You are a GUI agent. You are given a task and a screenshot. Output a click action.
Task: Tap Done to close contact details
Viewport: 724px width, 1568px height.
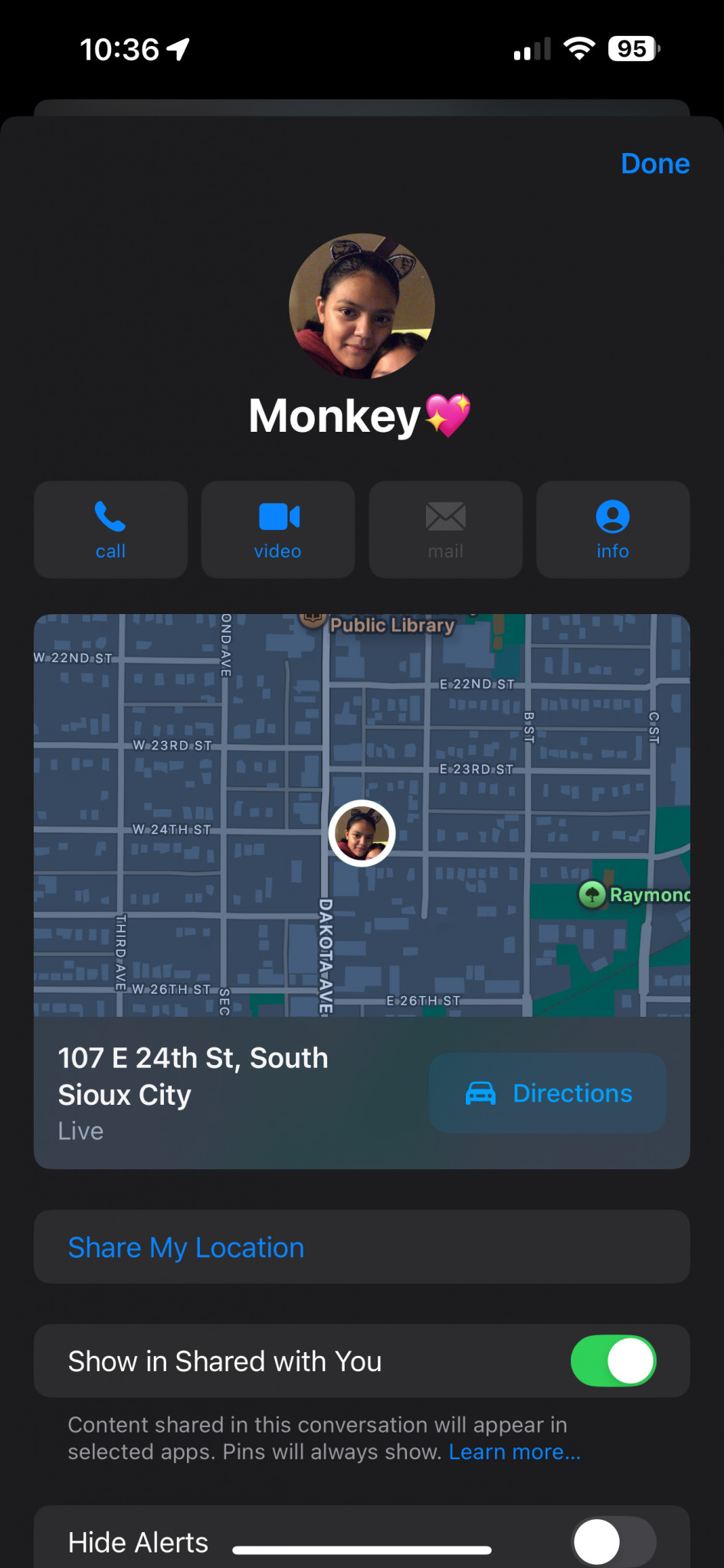655,163
